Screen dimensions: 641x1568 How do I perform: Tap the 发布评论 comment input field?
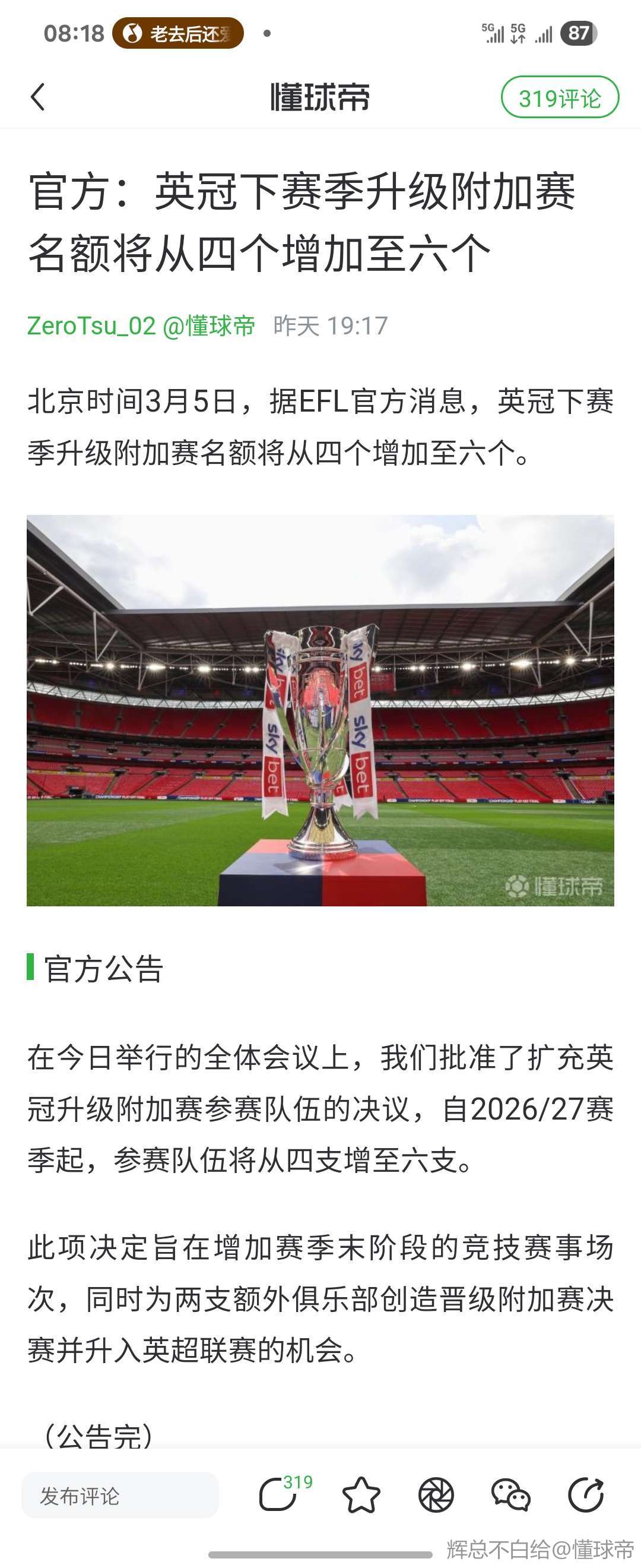point(120,1495)
